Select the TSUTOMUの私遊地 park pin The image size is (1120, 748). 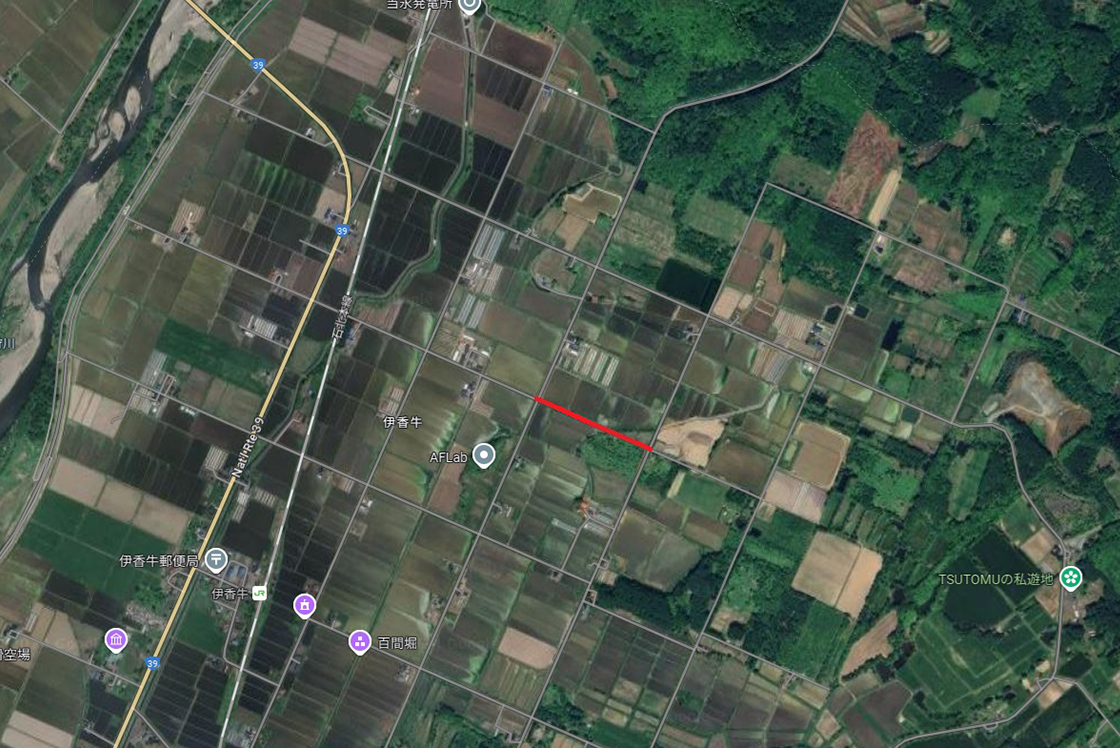1071,577
